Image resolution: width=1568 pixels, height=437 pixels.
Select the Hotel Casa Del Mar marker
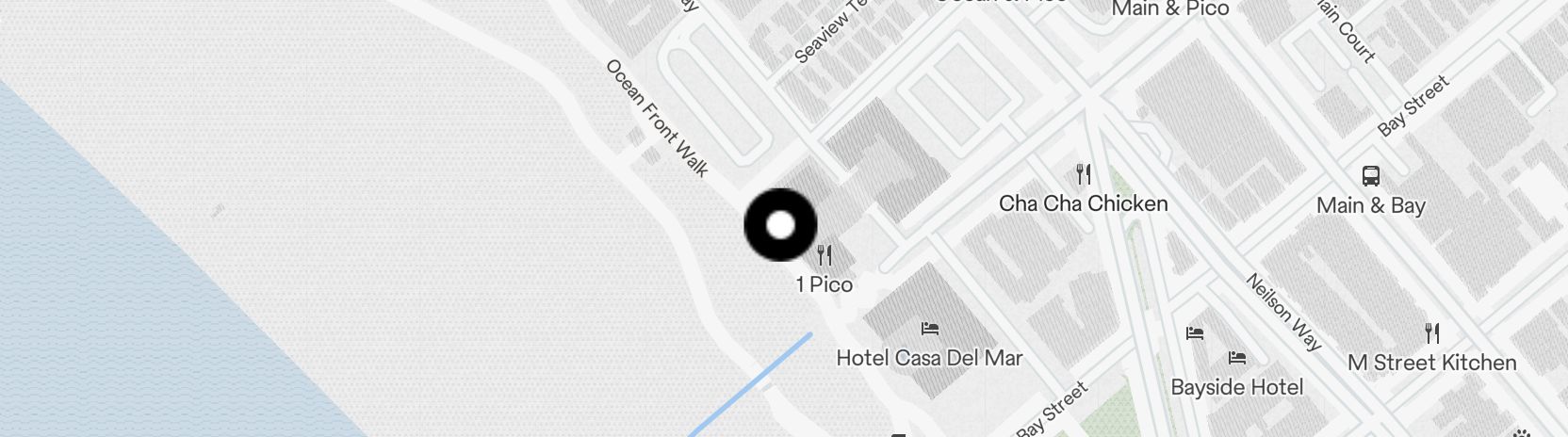point(930,330)
